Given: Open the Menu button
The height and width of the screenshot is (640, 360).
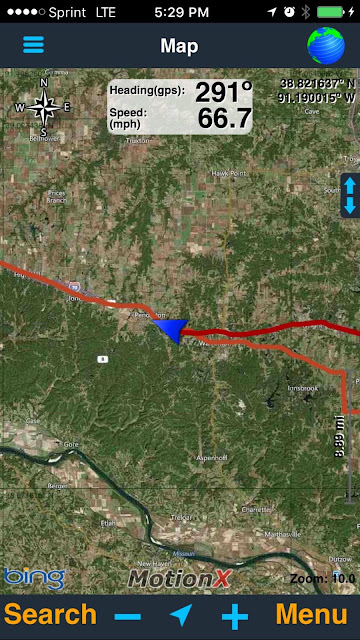Looking at the screenshot, I should coord(311,614).
